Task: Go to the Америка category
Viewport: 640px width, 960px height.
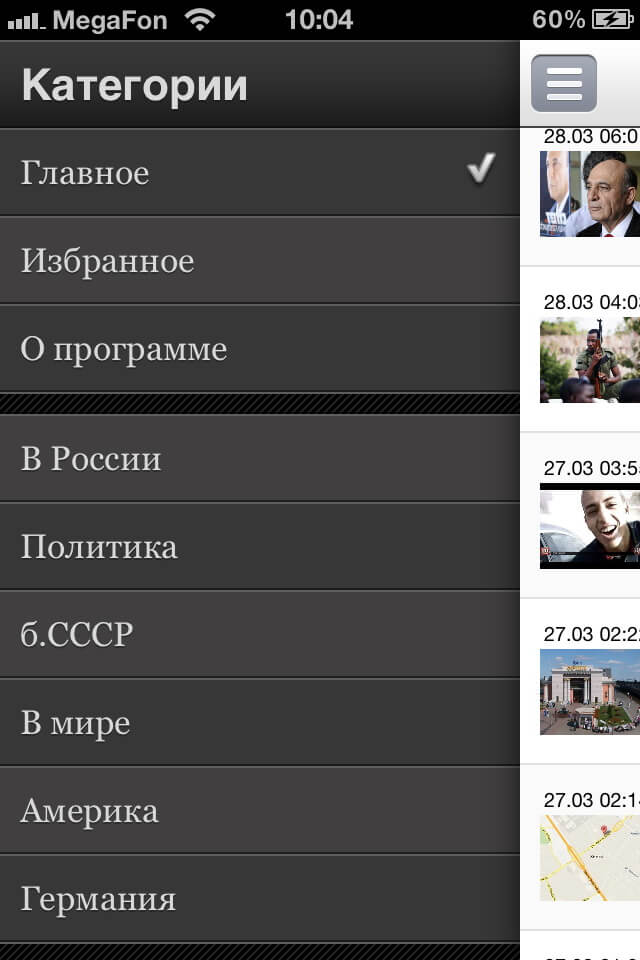Action: tap(258, 811)
